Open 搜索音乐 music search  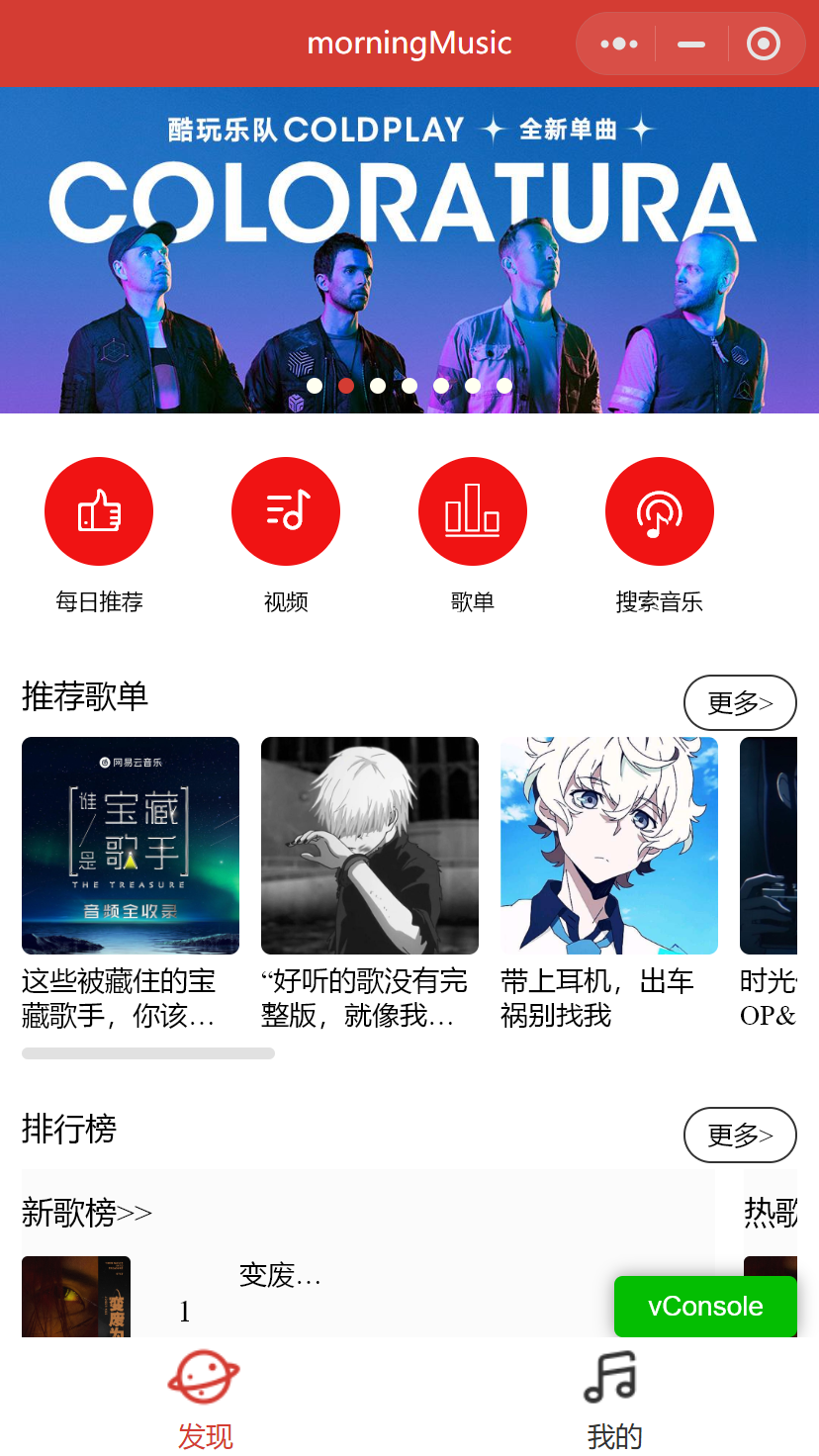click(660, 511)
